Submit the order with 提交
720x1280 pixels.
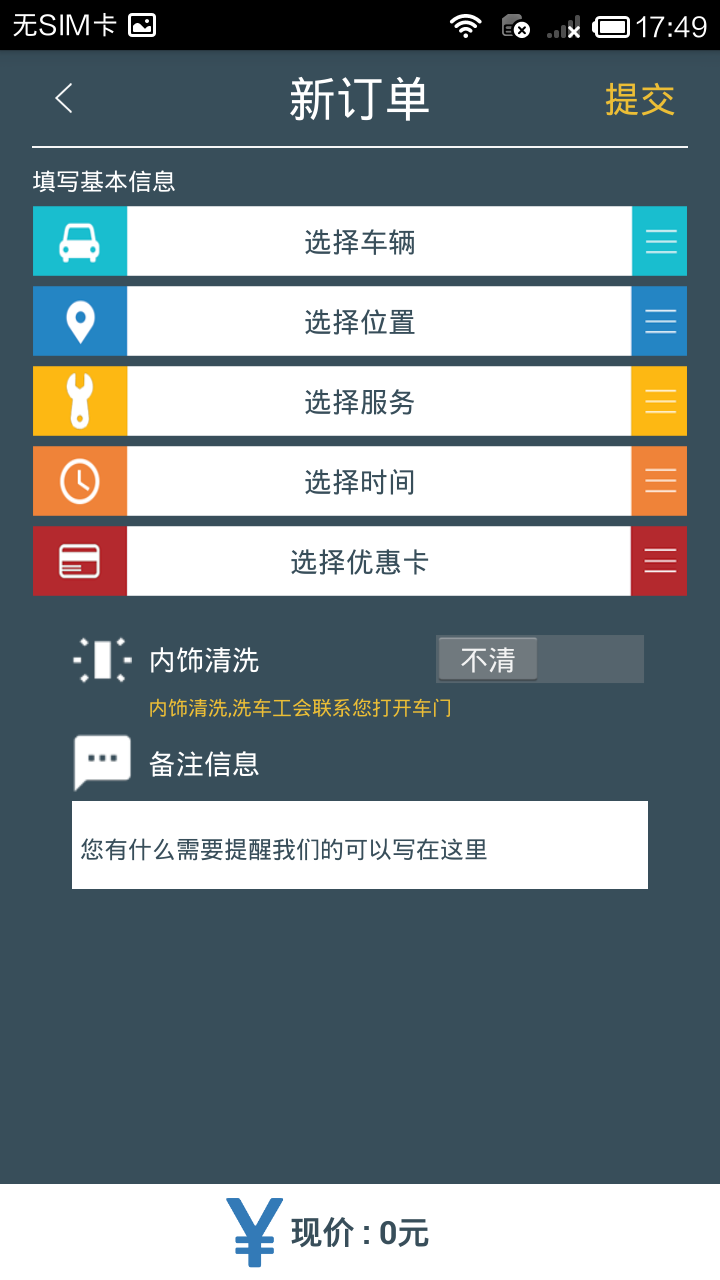click(x=640, y=99)
